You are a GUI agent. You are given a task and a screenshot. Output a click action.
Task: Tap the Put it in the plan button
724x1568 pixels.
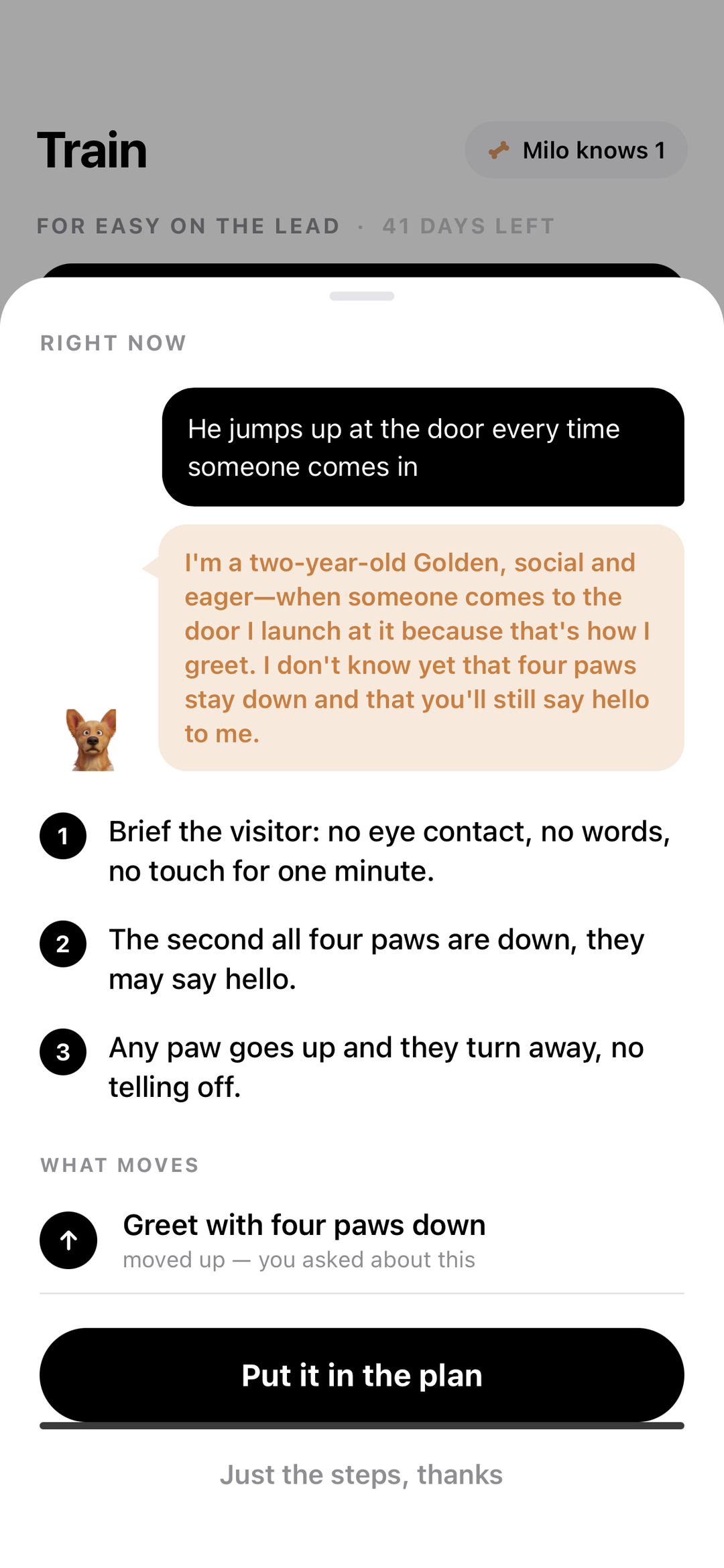[x=362, y=1375]
